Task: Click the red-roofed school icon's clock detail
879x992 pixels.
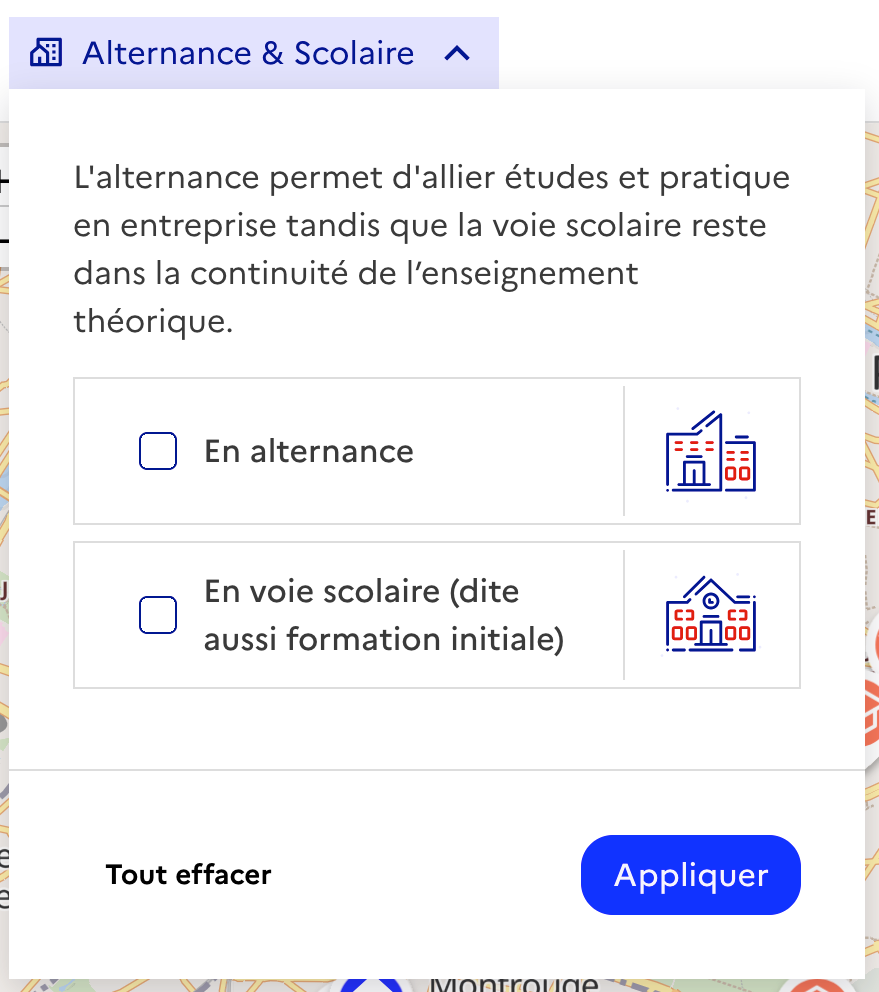Action: (710, 601)
